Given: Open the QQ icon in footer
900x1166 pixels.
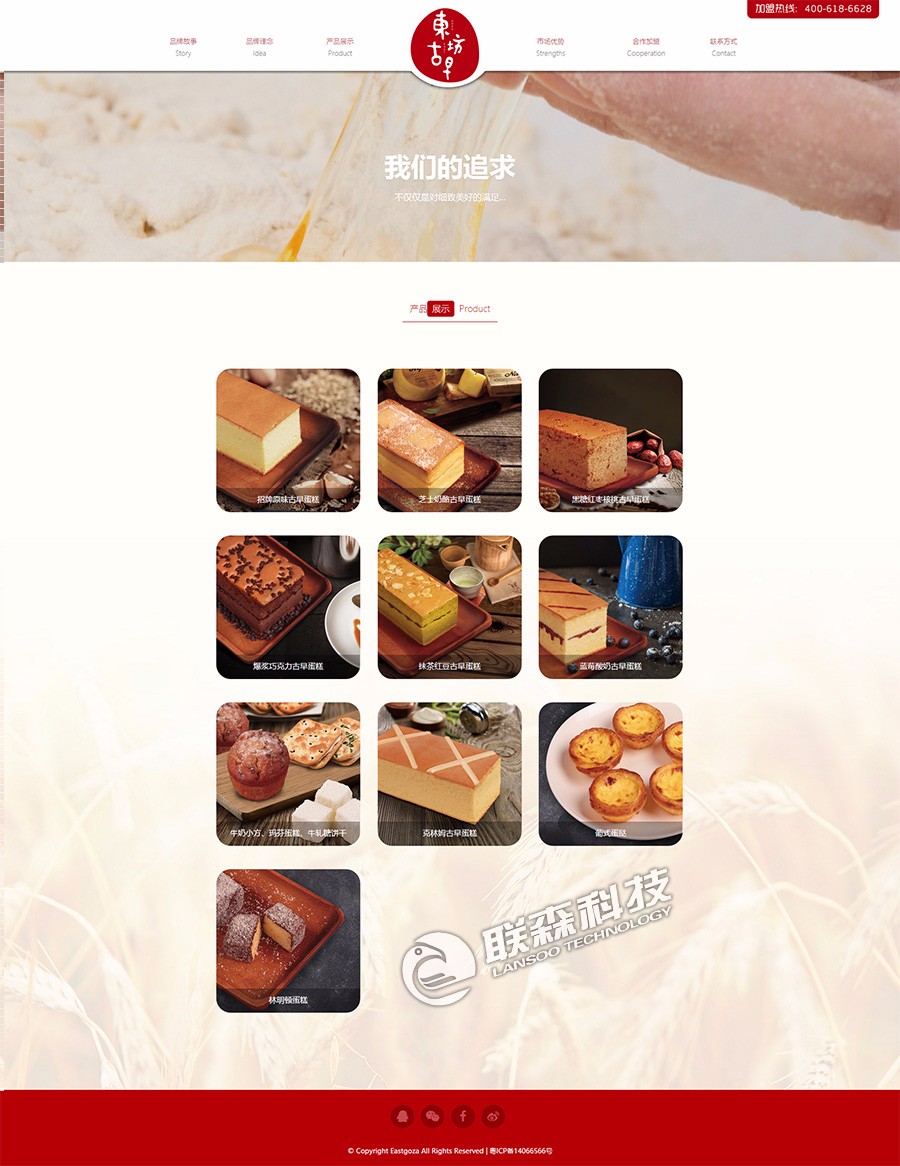Looking at the screenshot, I should [x=403, y=1116].
